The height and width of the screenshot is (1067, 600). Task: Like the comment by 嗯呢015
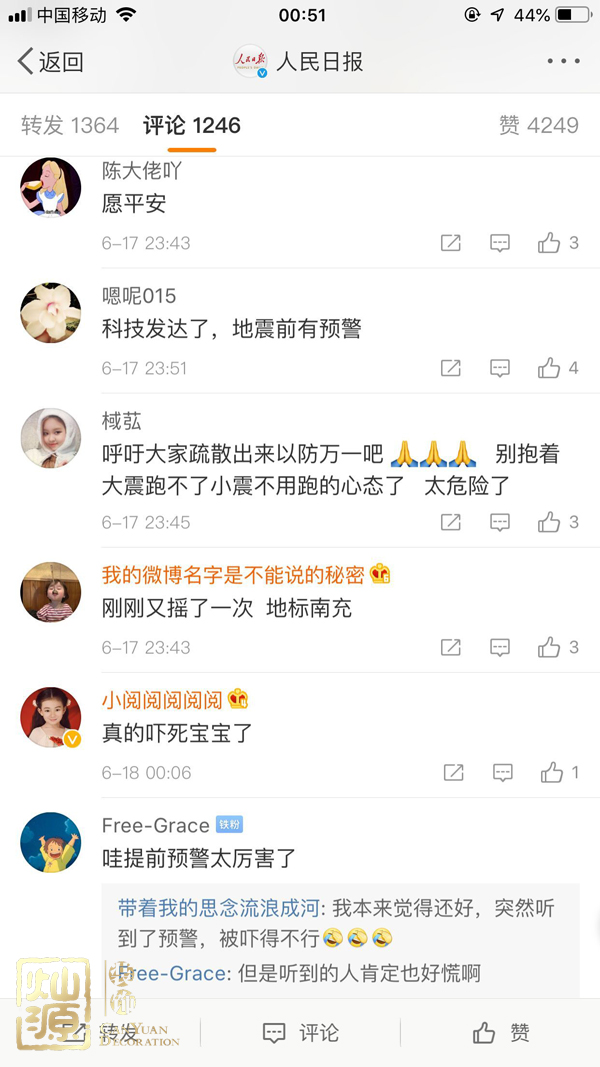(549, 368)
